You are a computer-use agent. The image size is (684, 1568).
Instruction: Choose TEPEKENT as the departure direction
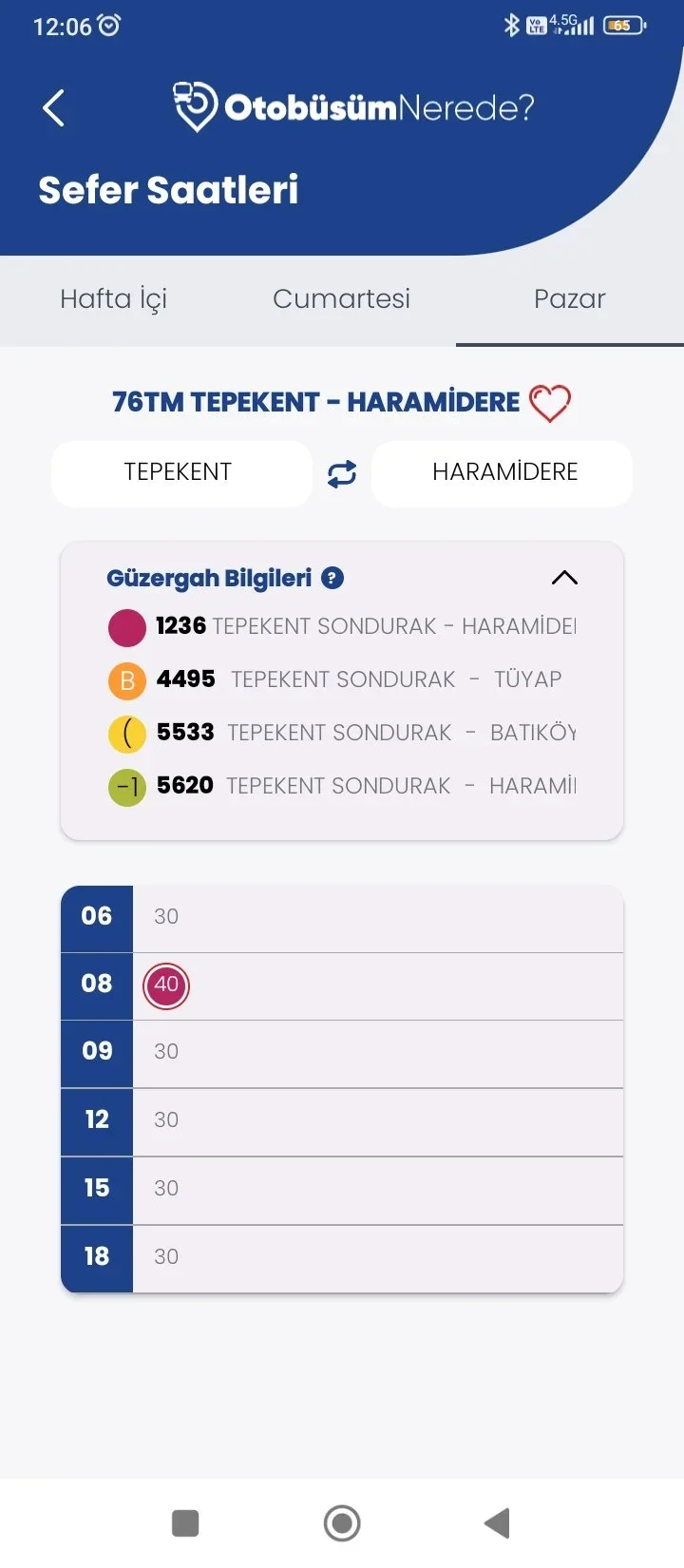point(179,472)
